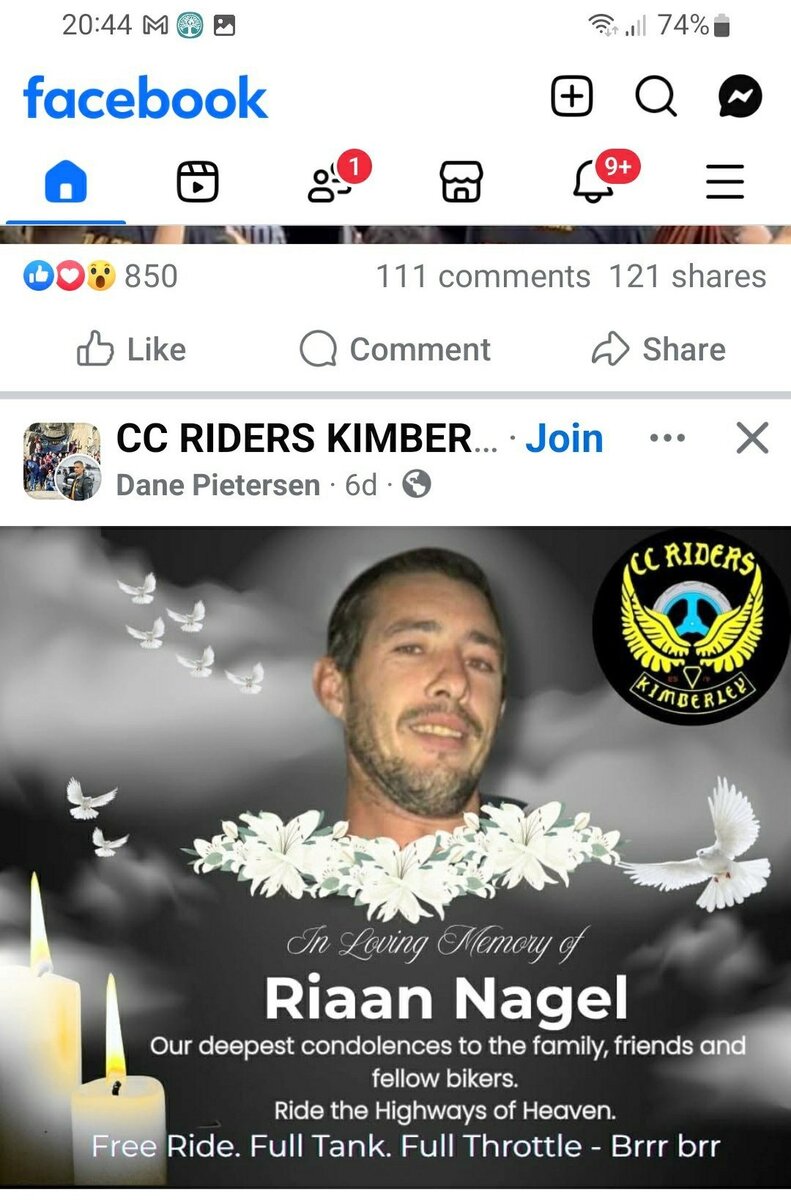Create a new post with plus icon

[572, 98]
